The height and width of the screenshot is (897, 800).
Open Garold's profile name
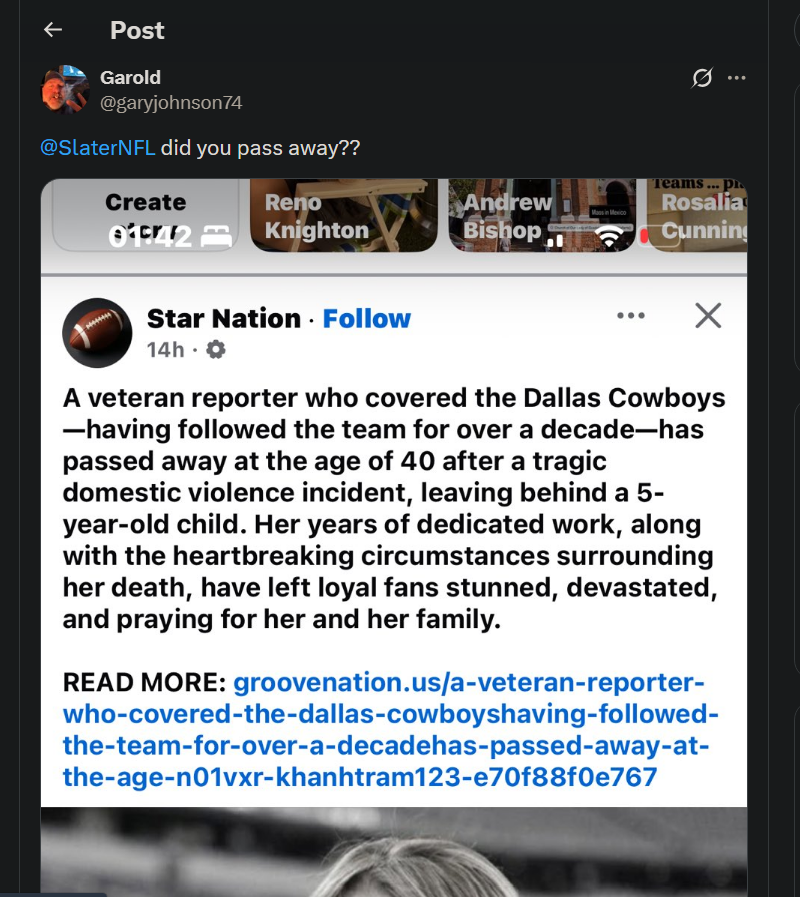(x=130, y=77)
